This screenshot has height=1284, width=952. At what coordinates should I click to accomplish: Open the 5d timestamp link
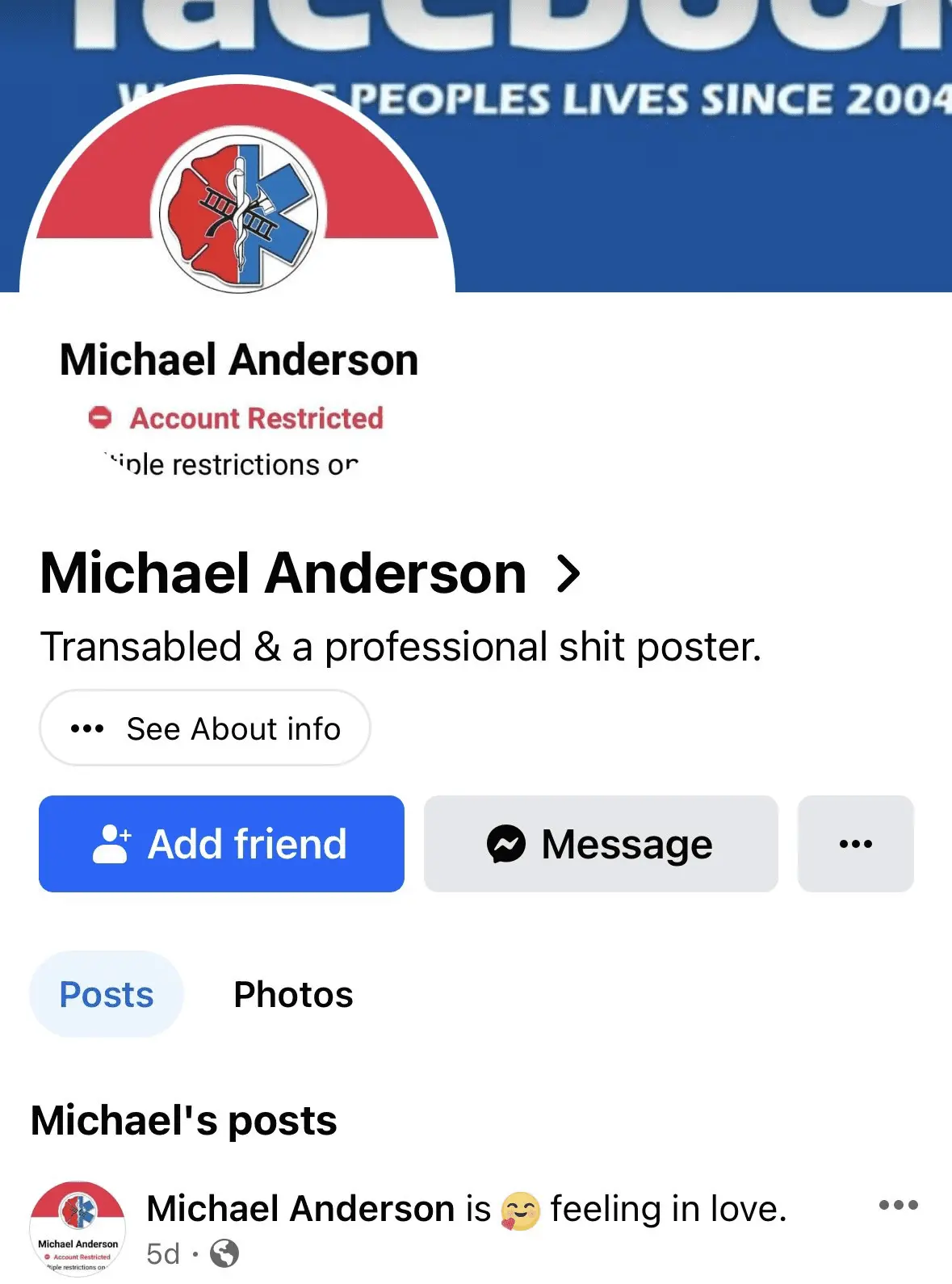click(x=164, y=1253)
